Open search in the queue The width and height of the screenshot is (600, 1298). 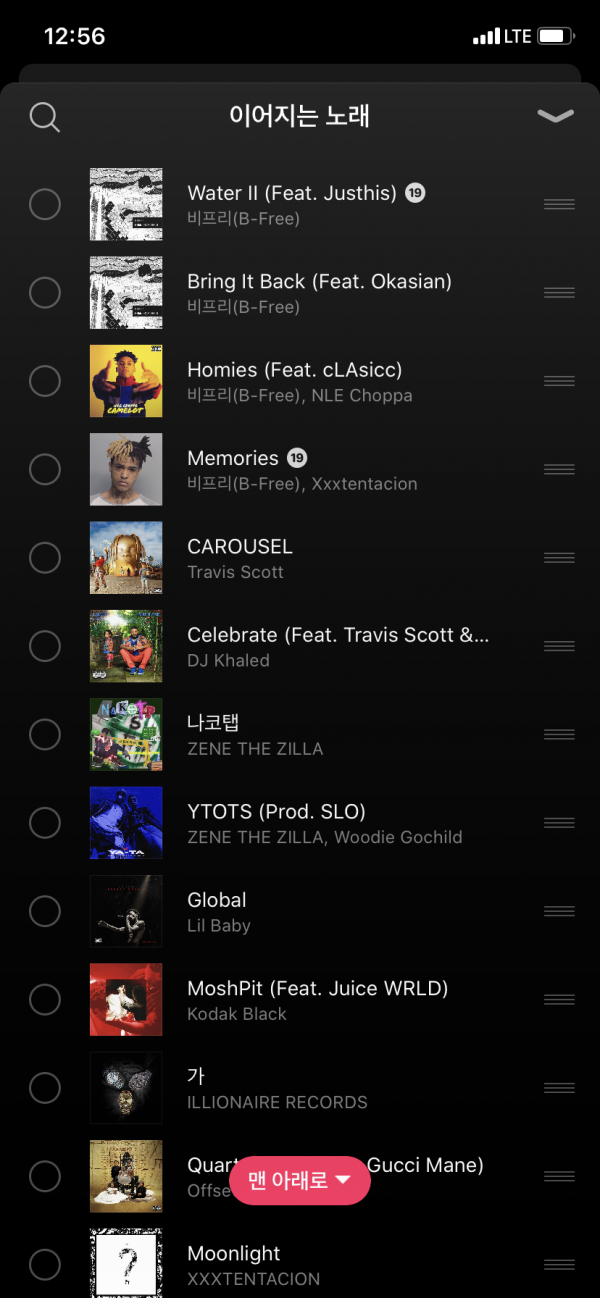tap(45, 117)
